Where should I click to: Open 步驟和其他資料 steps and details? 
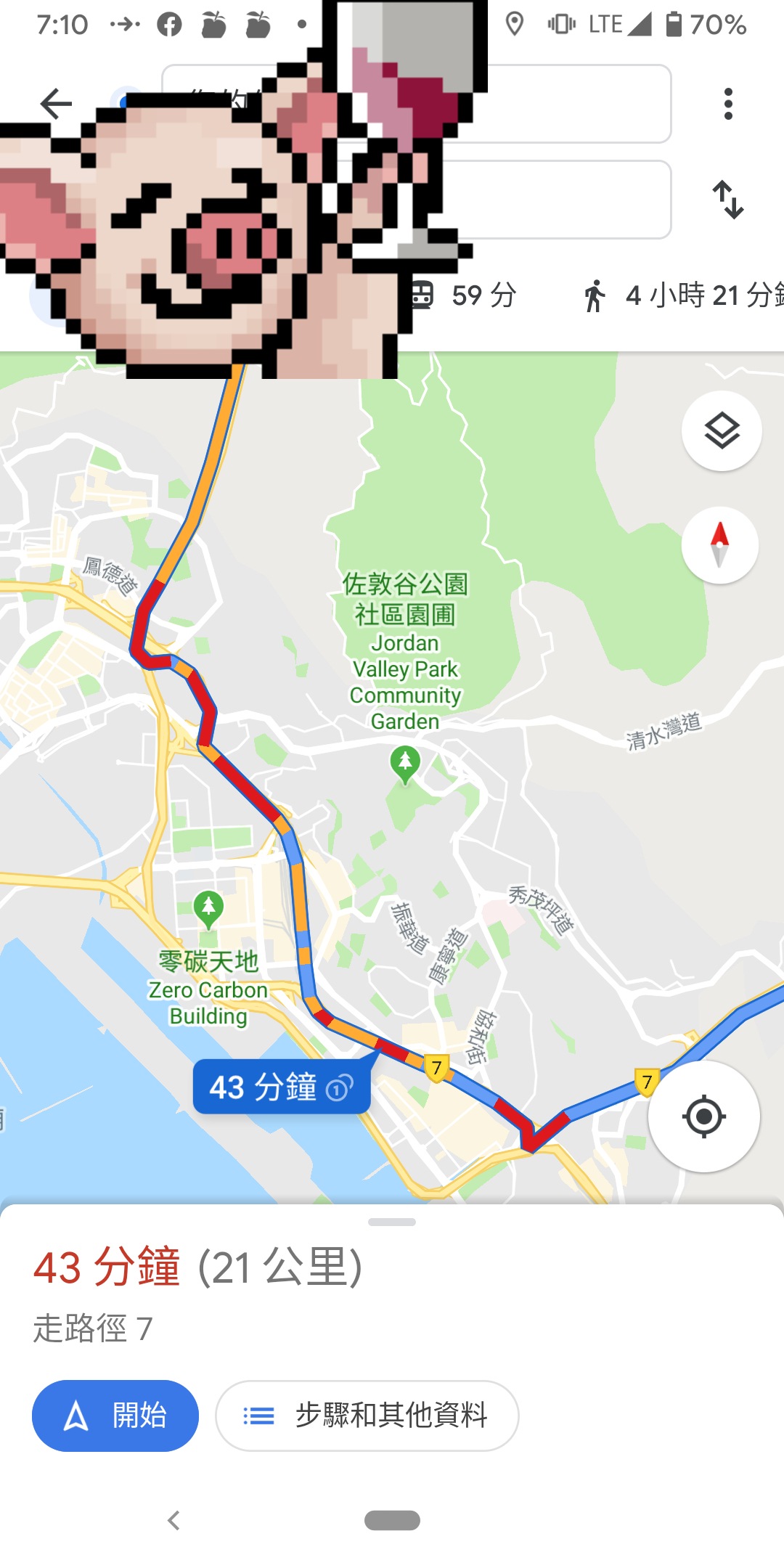coord(367,1416)
